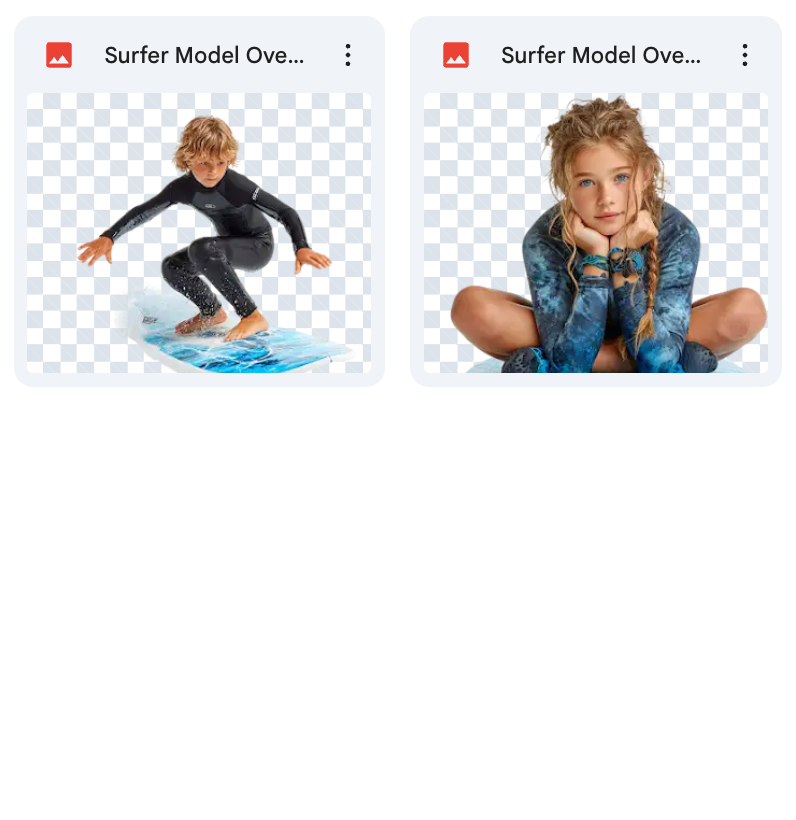
Task: Open the file showing surfer on blue surfboard
Action: (x=199, y=233)
